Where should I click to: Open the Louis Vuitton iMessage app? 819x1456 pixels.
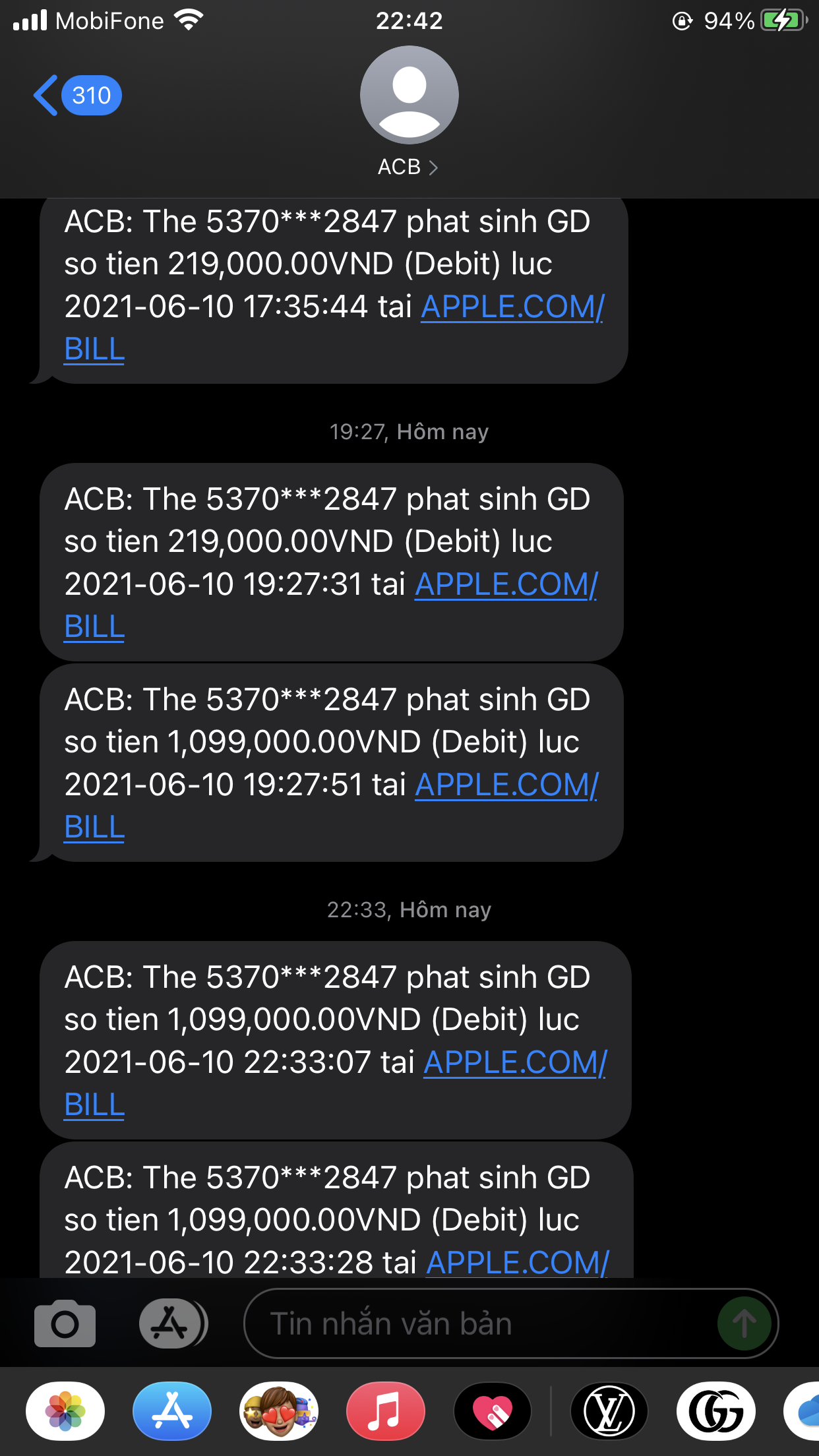click(609, 1411)
